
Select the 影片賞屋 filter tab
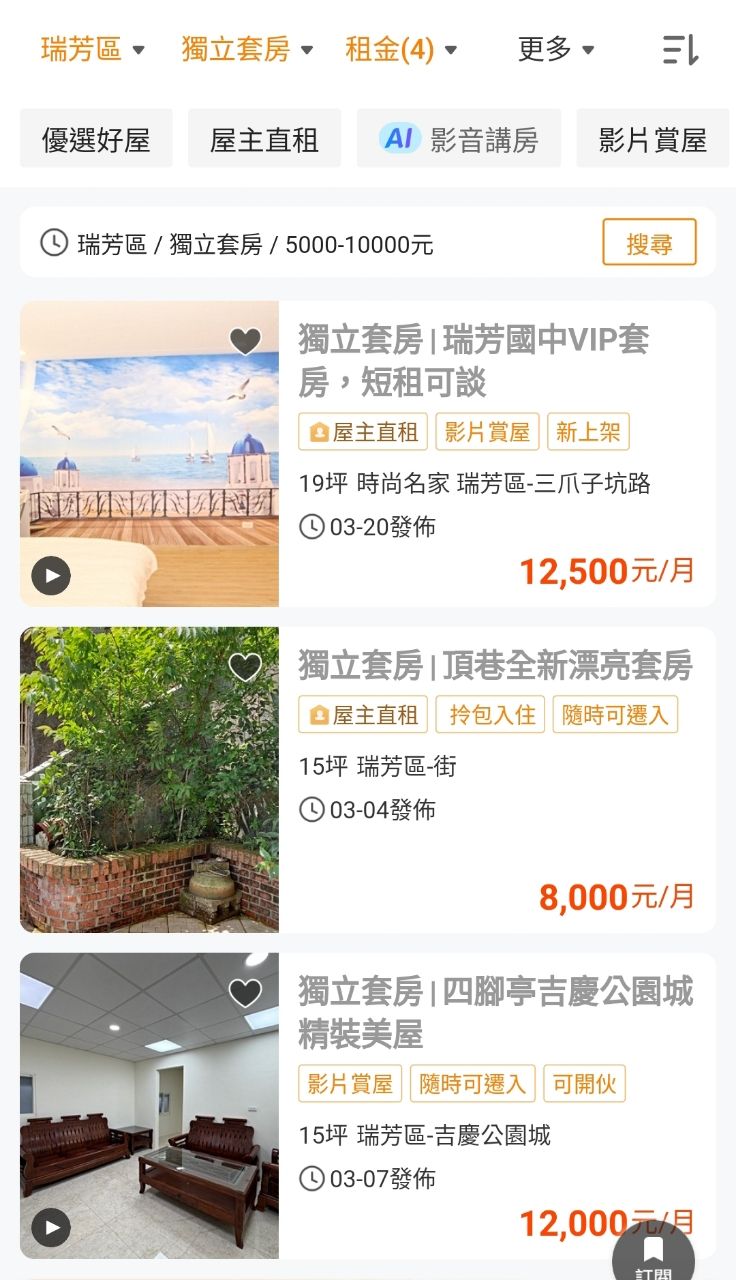[652, 138]
